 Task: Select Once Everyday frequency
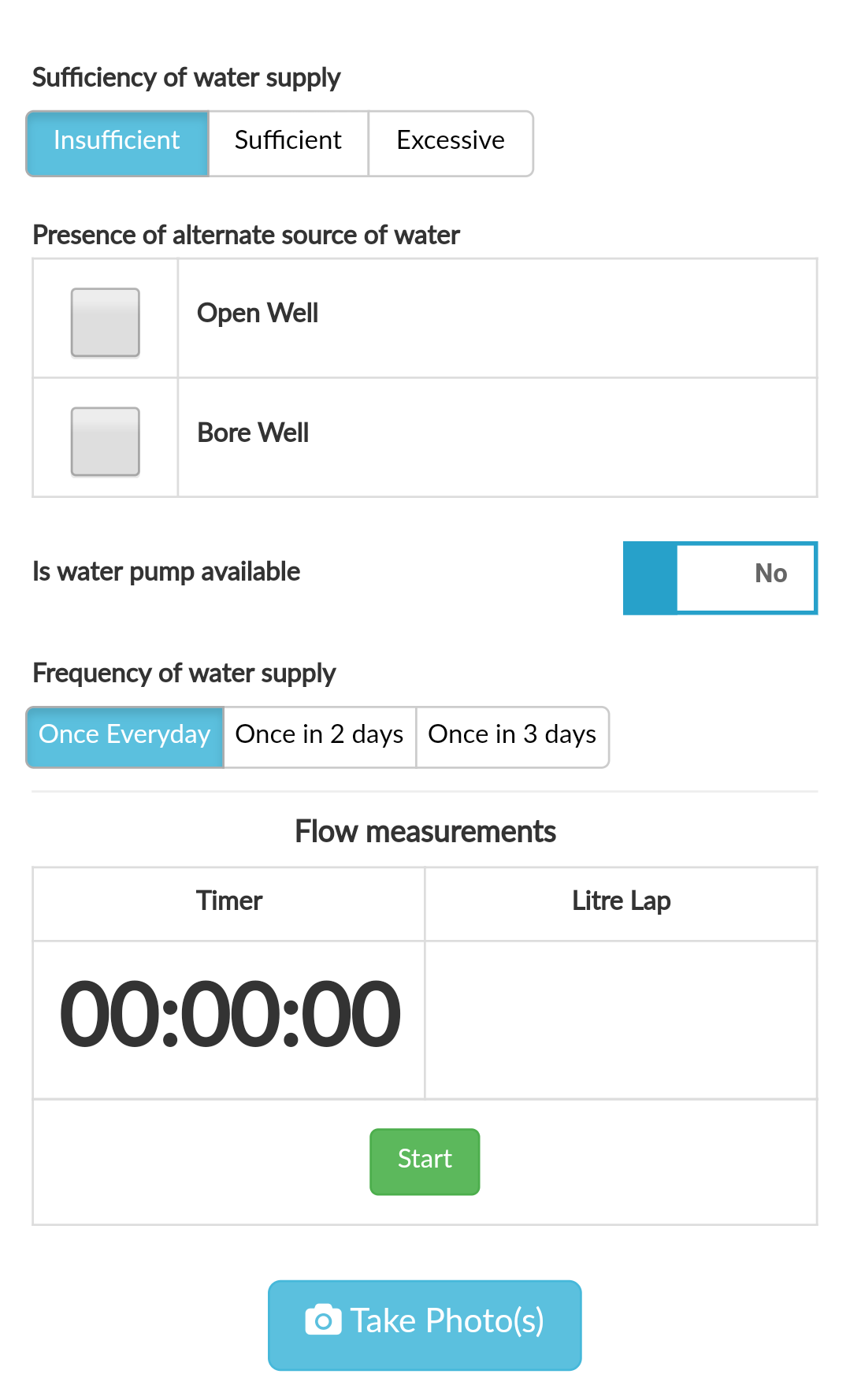125,737
